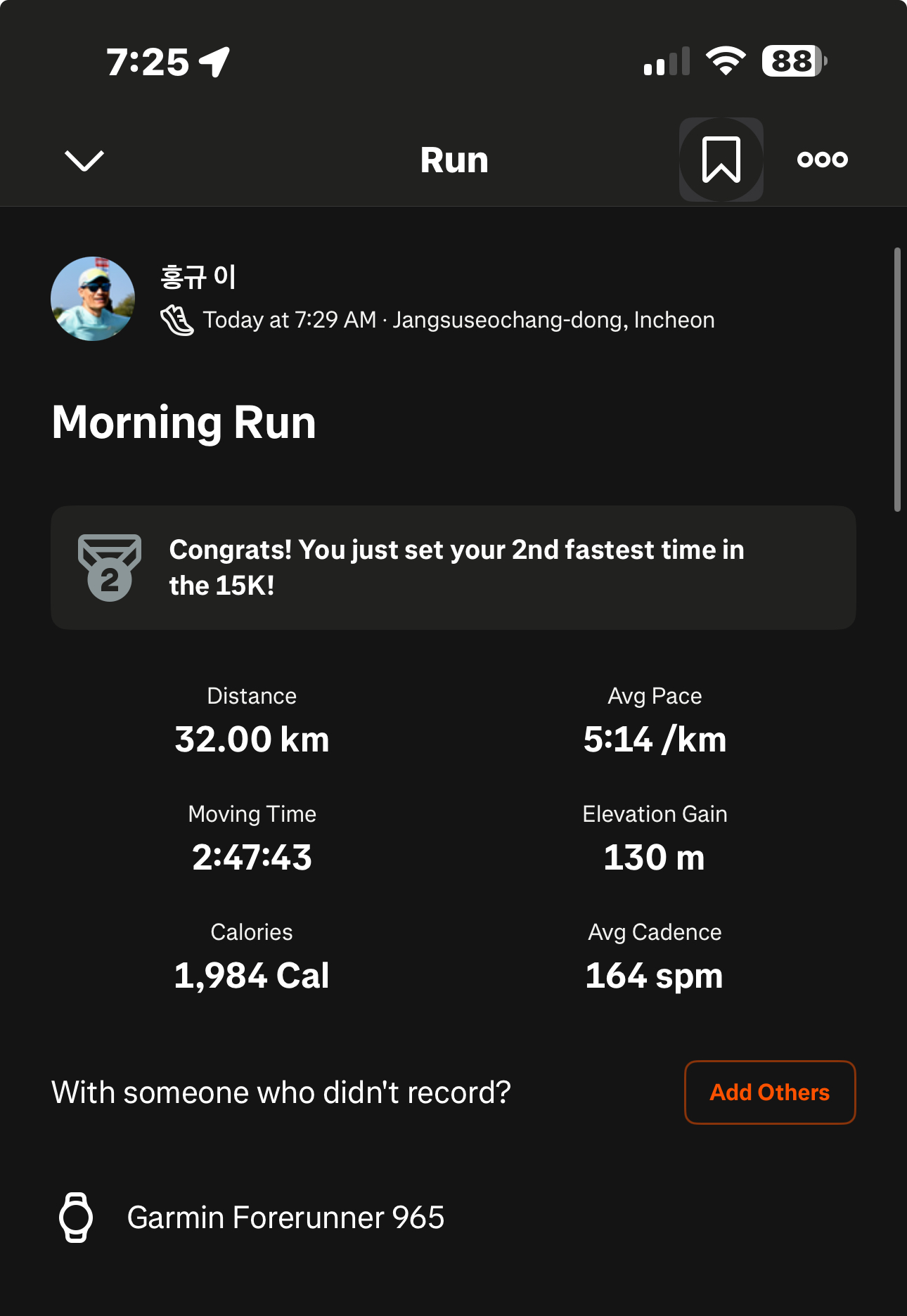Collapse the activity with the down chevron
907x1316 pixels.
(x=84, y=160)
